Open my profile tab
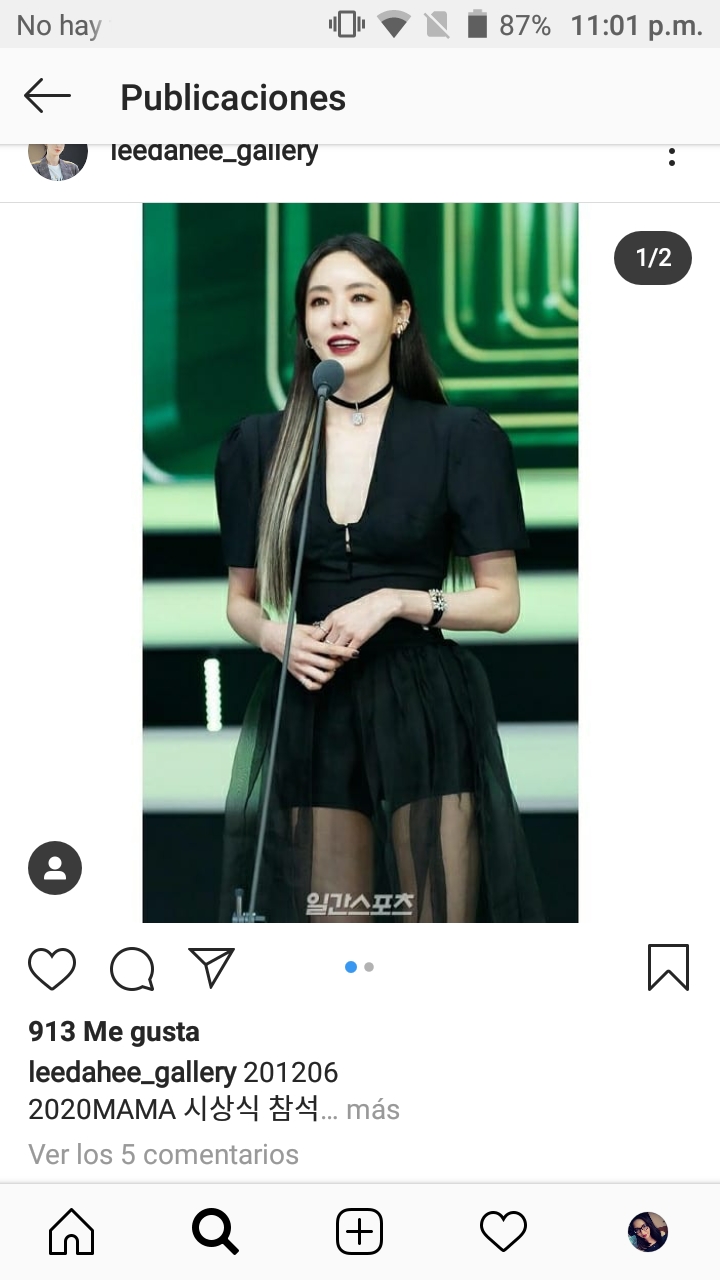This screenshot has width=720, height=1280. point(647,1232)
